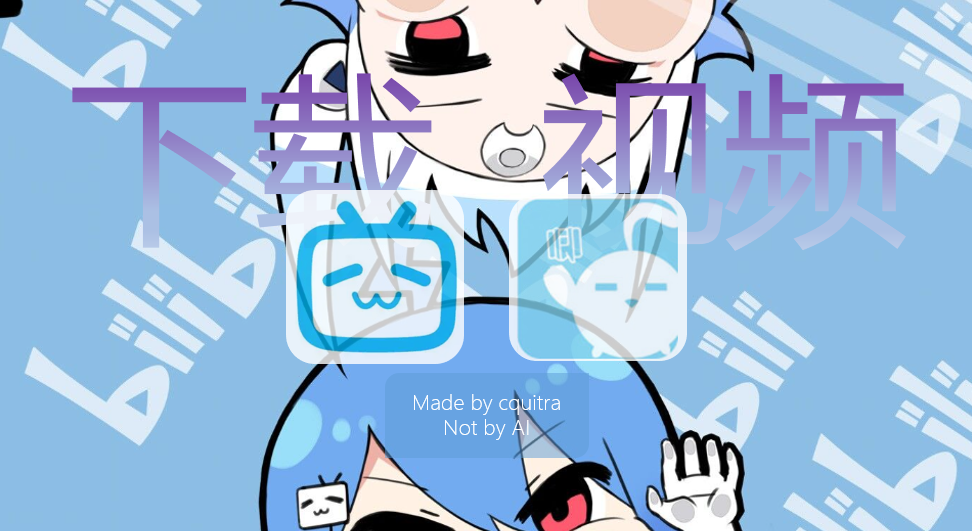Open the Bilibili TV-face tile
Image resolution: width=972 pixels, height=531 pixels.
pos(375,277)
